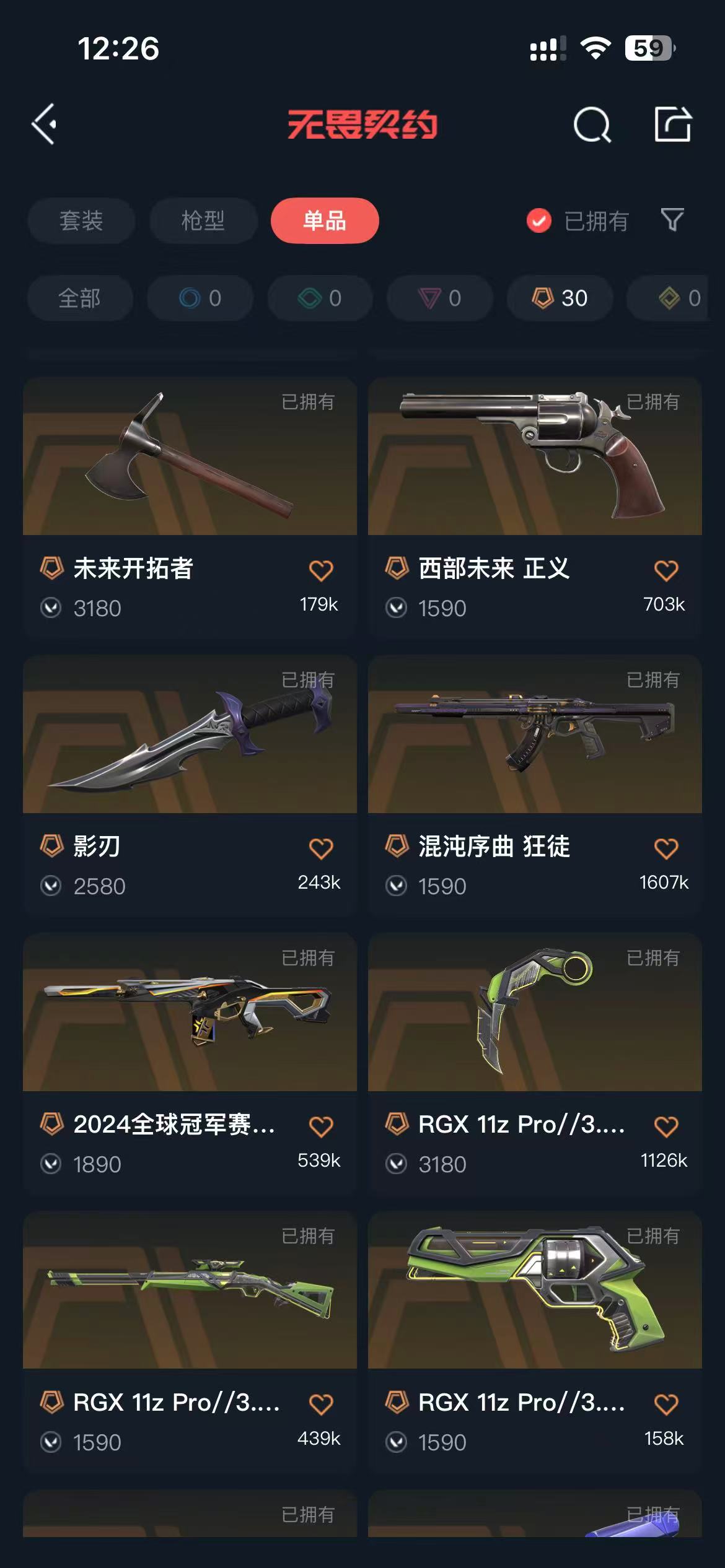Favorite the 西部未来 正义 skin
This screenshot has width=725, height=1568.
666,570
